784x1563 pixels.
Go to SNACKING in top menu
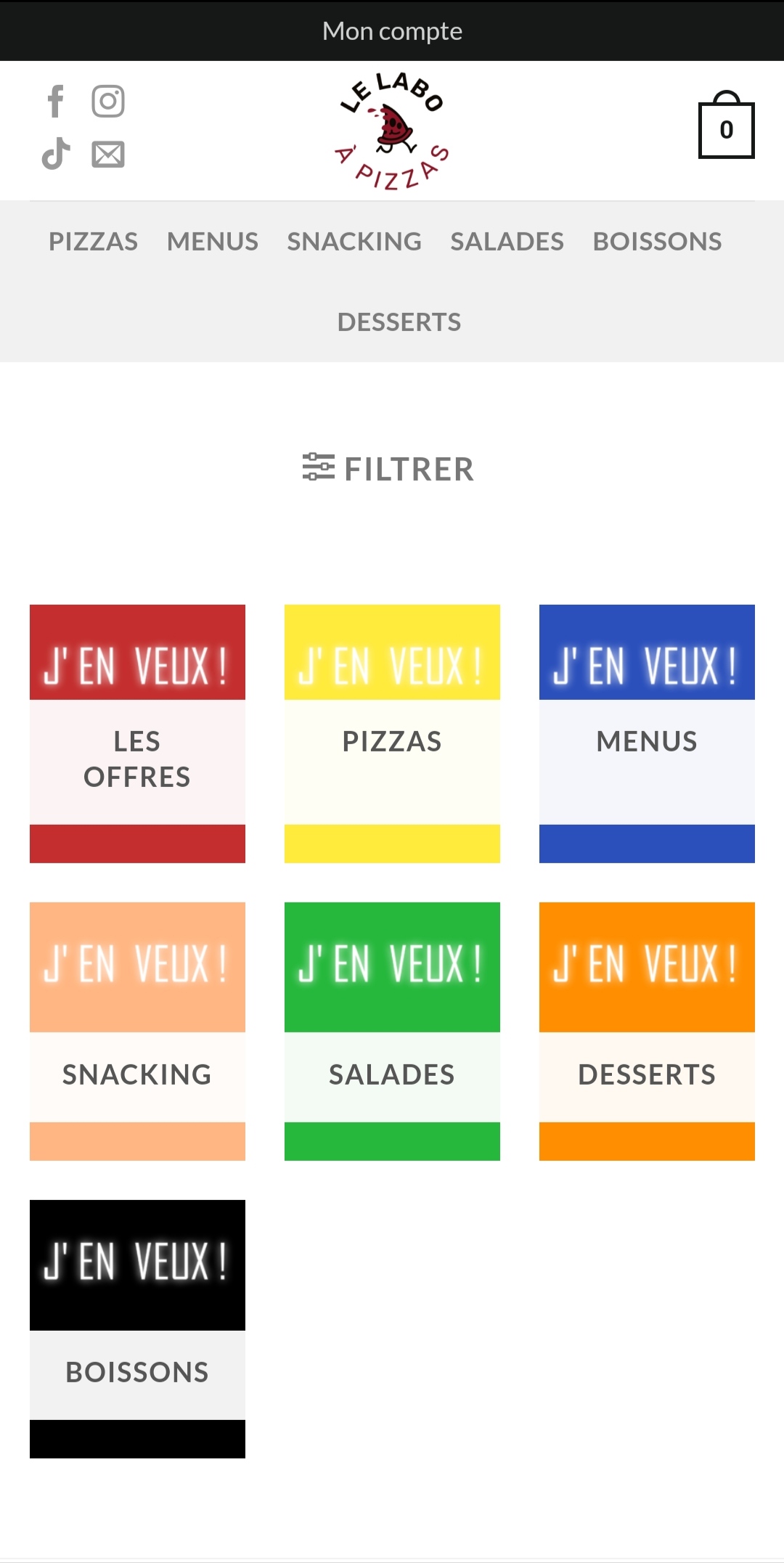point(354,242)
